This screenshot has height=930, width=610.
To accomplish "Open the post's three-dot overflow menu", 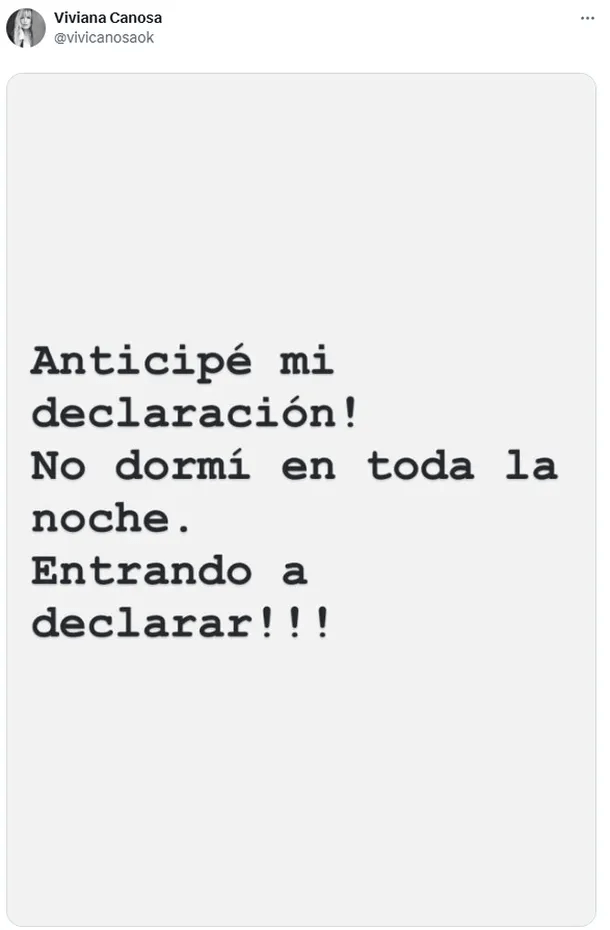I will tap(587, 18).
